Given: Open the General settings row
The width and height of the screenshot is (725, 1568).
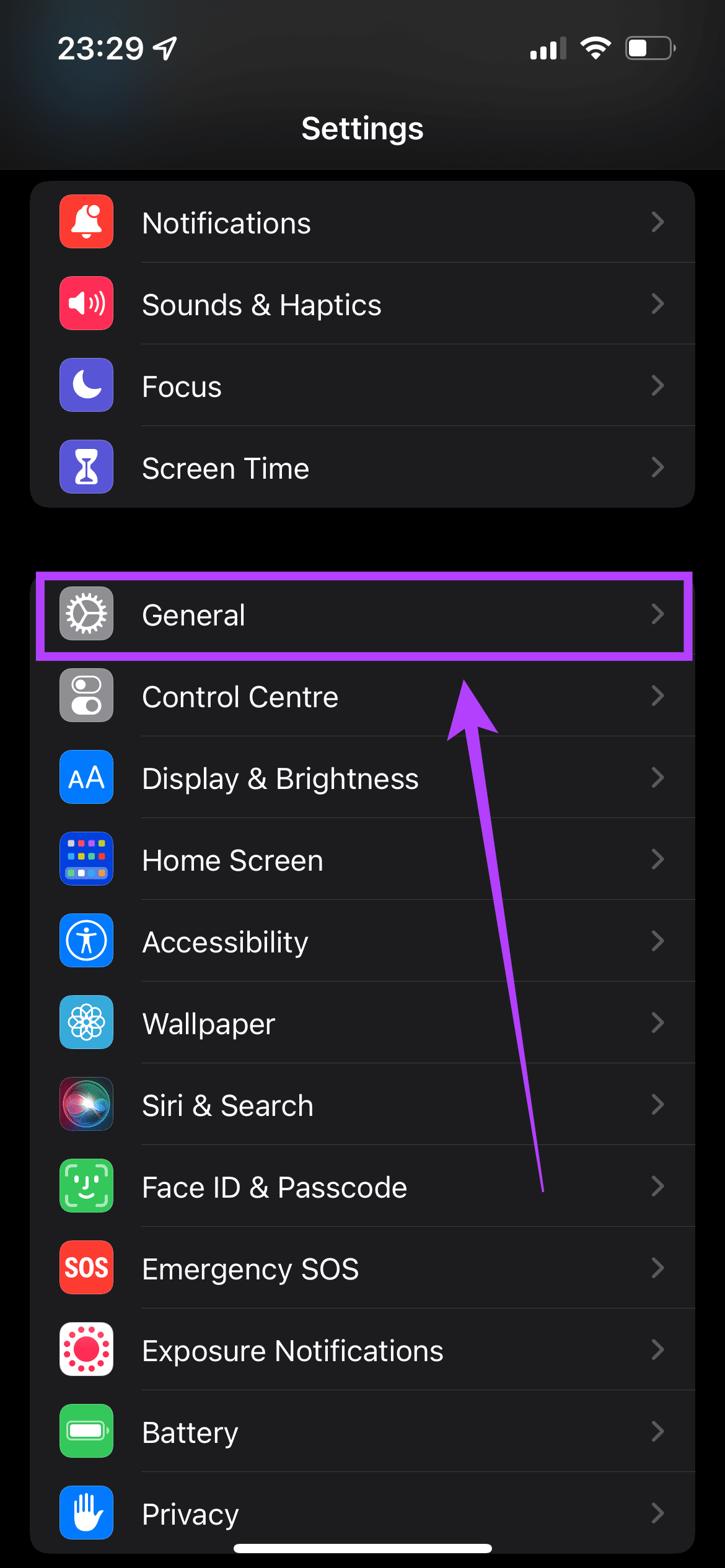Looking at the screenshot, I should pos(362,615).
